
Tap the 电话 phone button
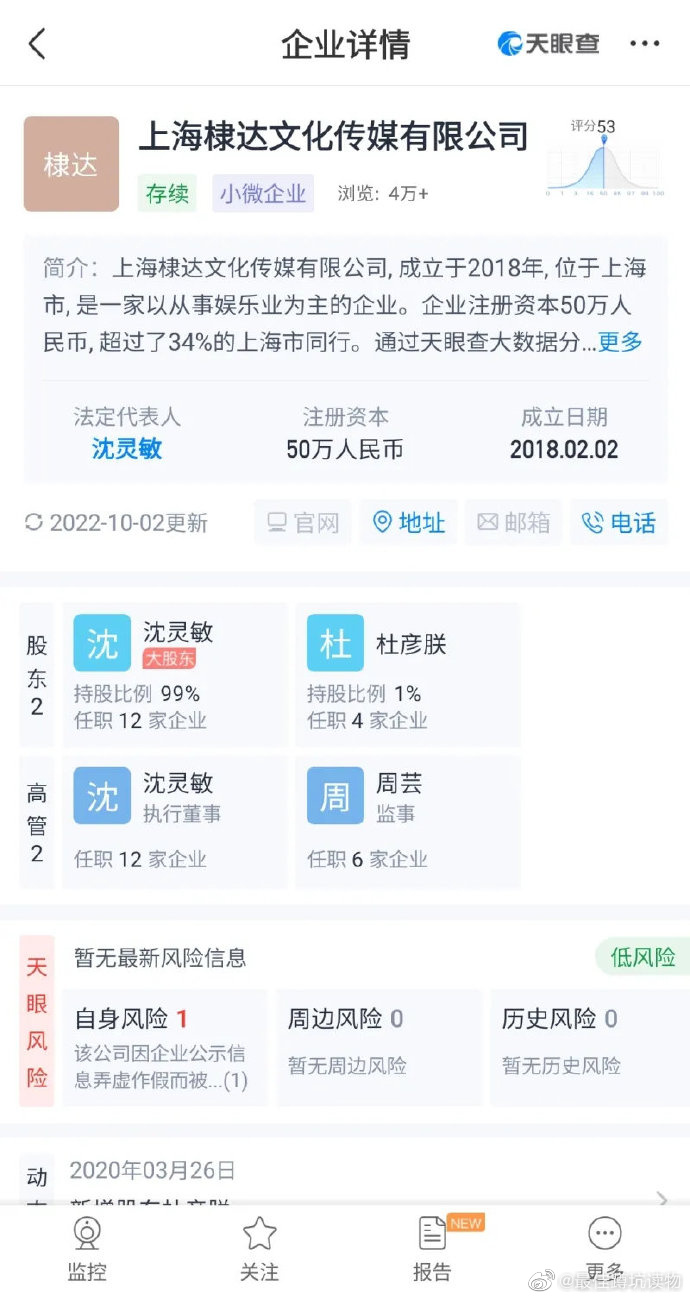click(x=619, y=522)
